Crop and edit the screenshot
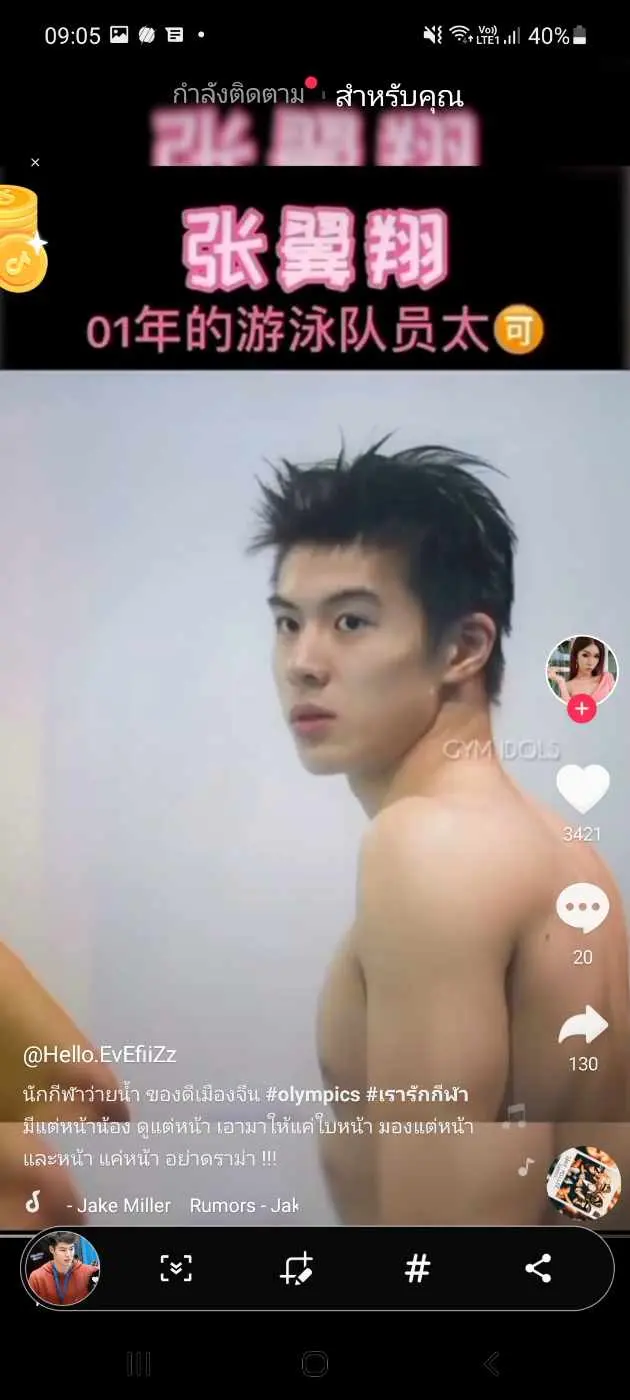 click(297, 1269)
